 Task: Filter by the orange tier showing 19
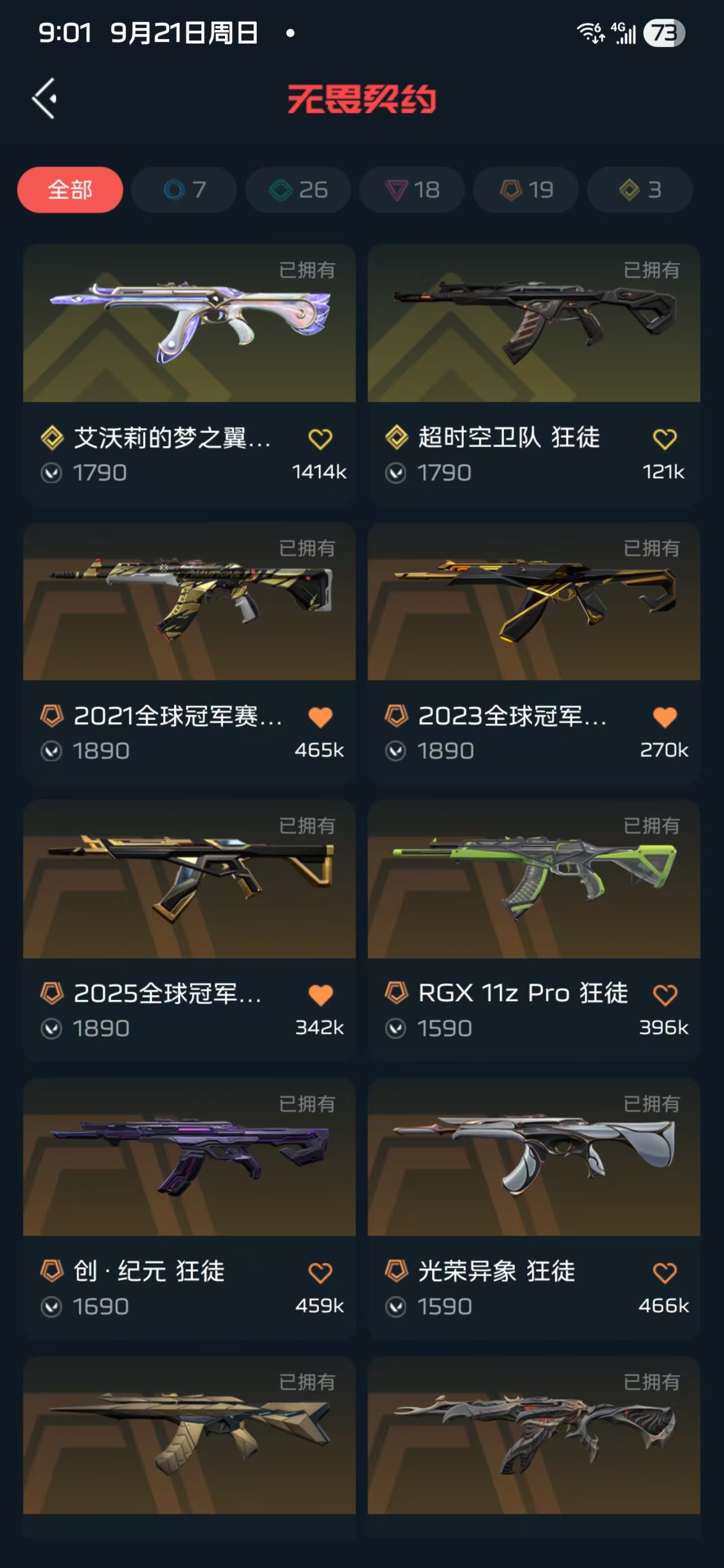pyautogui.click(x=526, y=190)
